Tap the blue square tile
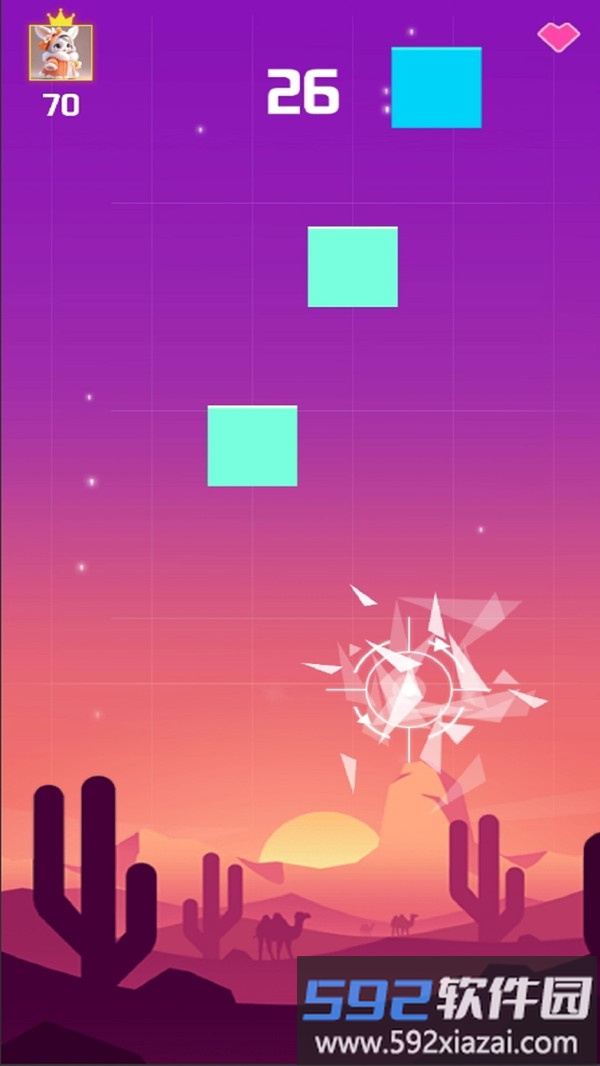The image size is (600, 1066). (436, 88)
